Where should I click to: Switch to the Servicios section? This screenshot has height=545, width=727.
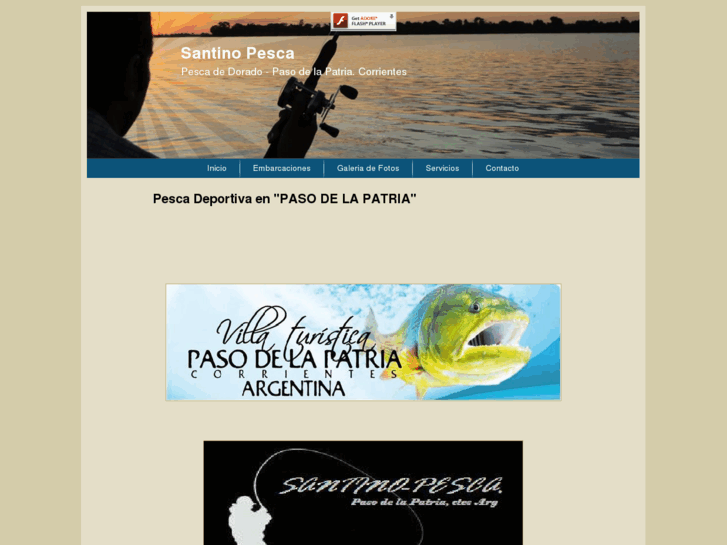pyautogui.click(x=442, y=168)
